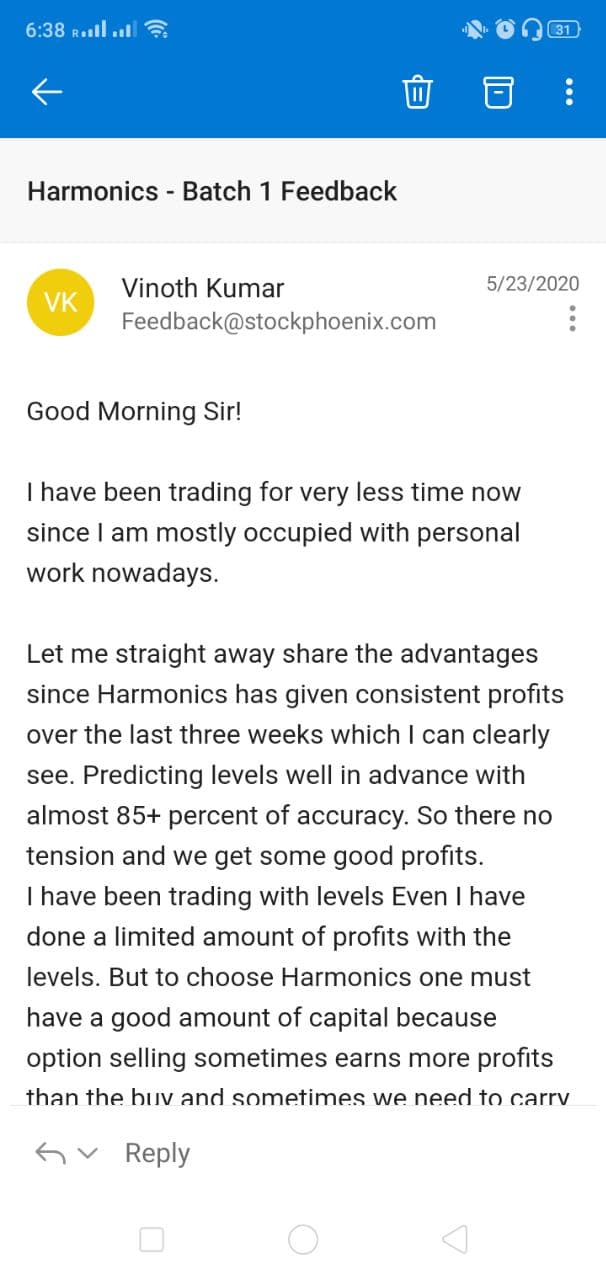Open recent apps from the navigation bar
Viewport: 606px width, 1280px height.
151,1240
